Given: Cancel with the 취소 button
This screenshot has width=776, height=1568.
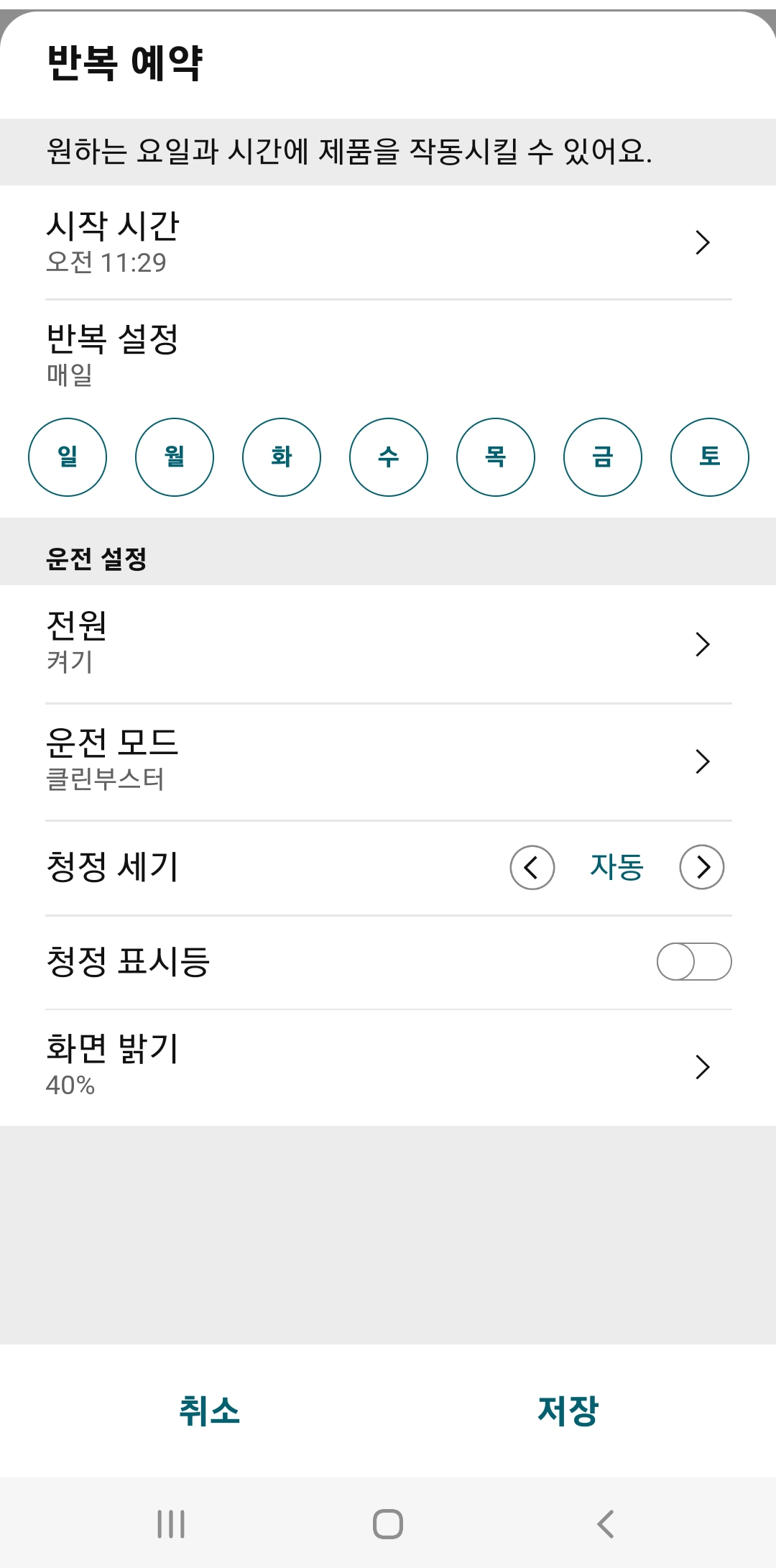Looking at the screenshot, I should pyautogui.click(x=207, y=1411).
